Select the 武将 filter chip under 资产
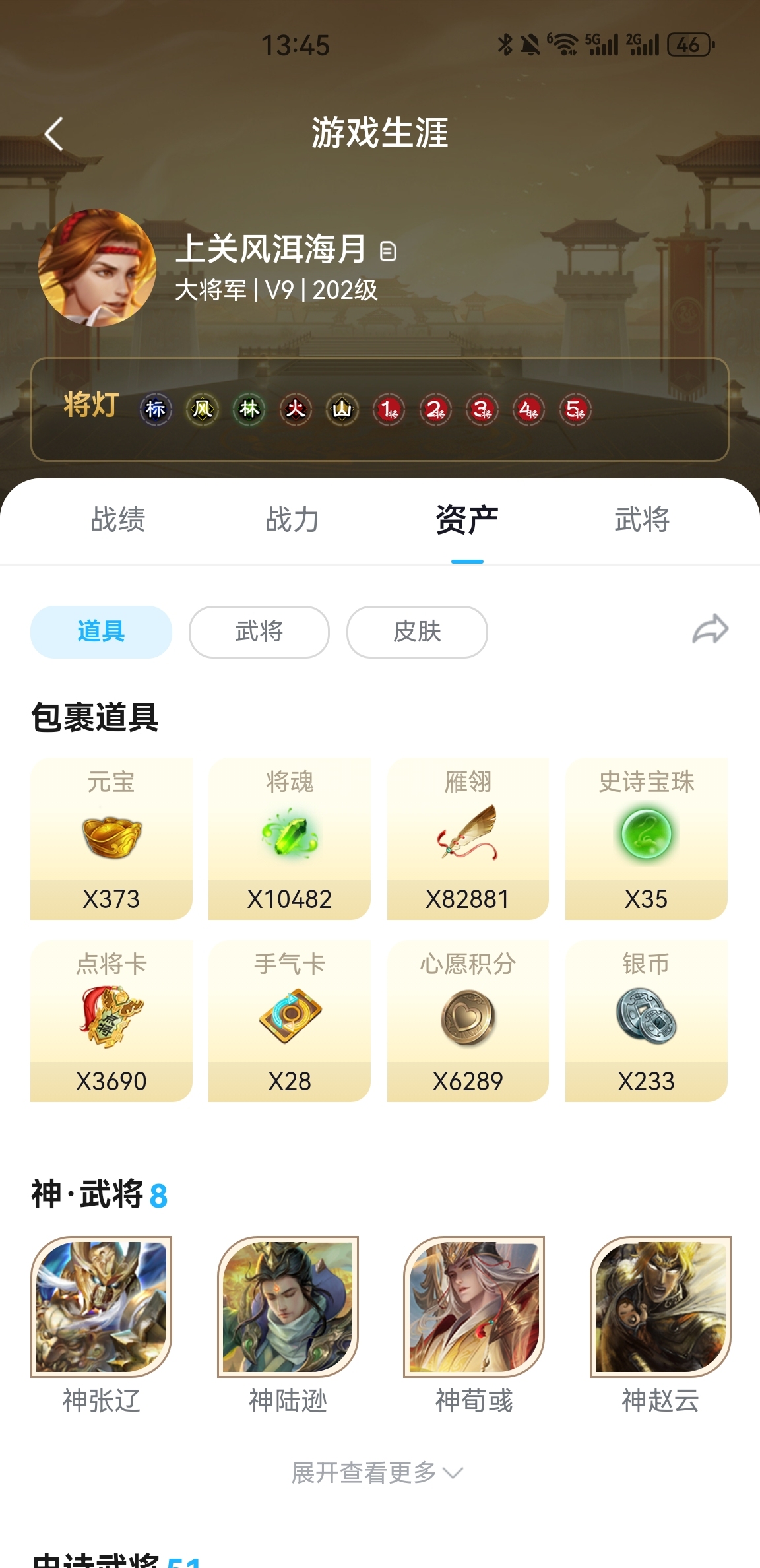Viewport: 760px width, 1568px height. tap(259, 632)
